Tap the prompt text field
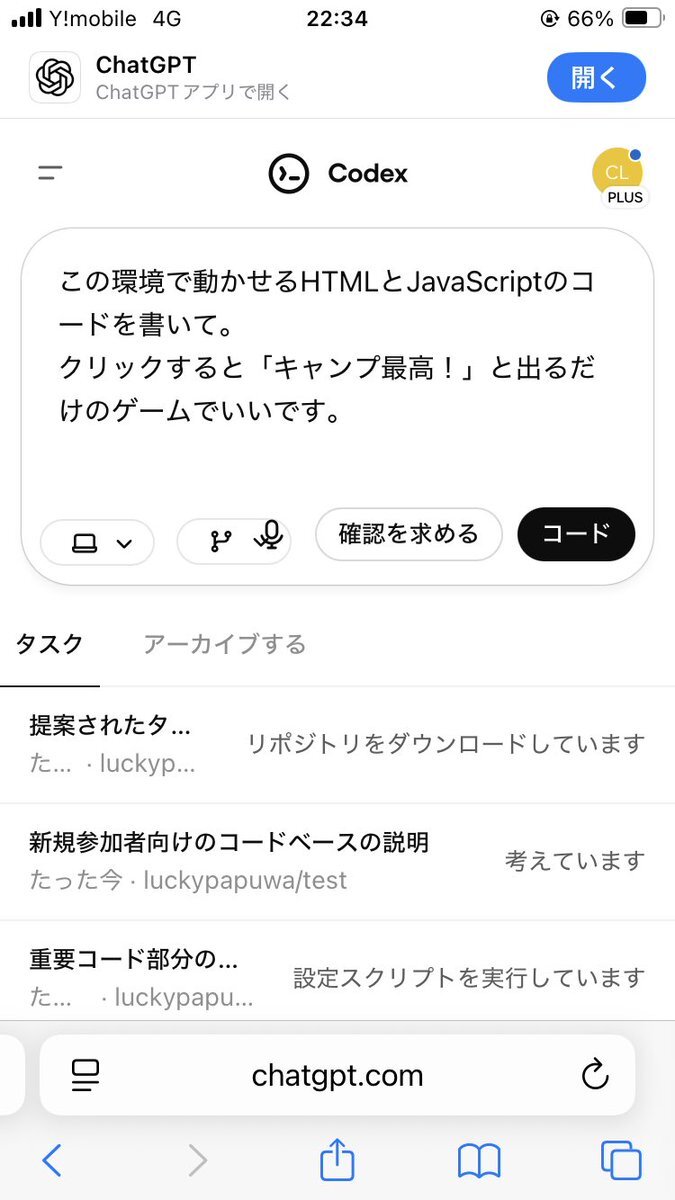 (x=336, y=347)
